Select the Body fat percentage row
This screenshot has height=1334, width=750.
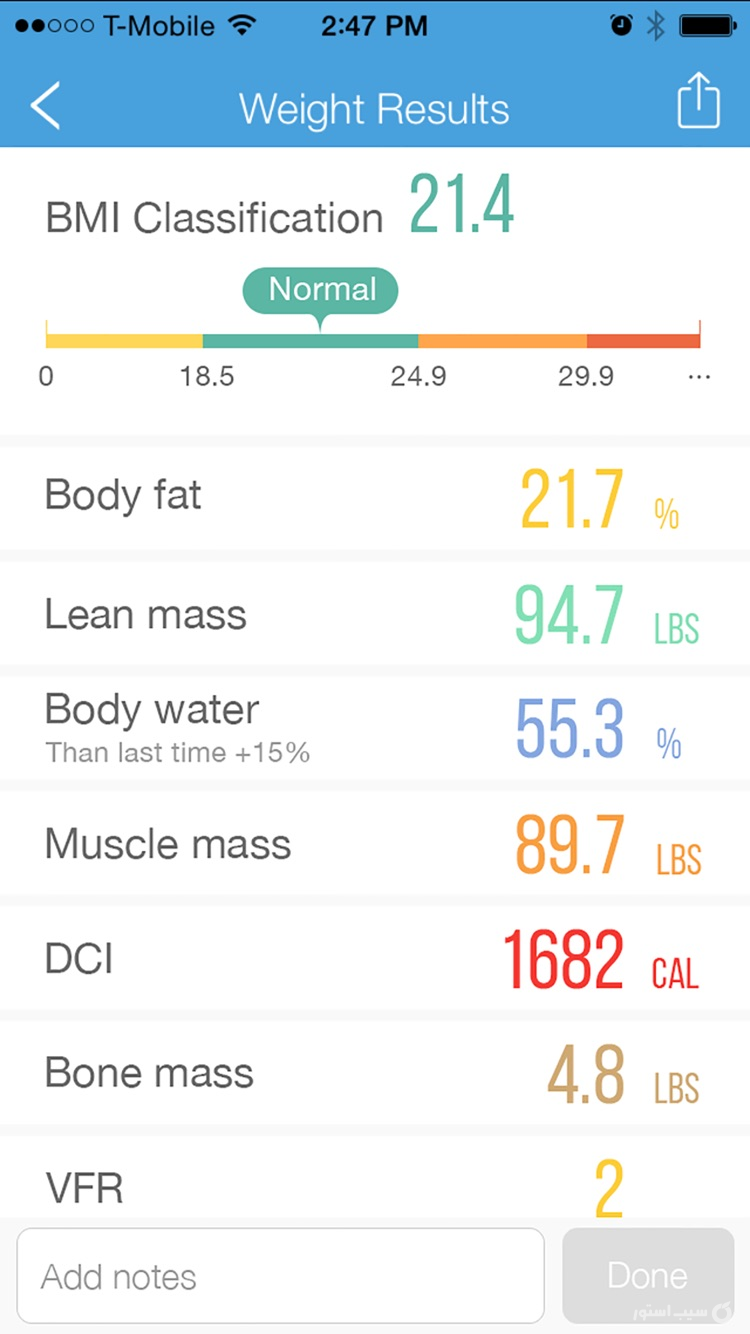click(375, 497)
